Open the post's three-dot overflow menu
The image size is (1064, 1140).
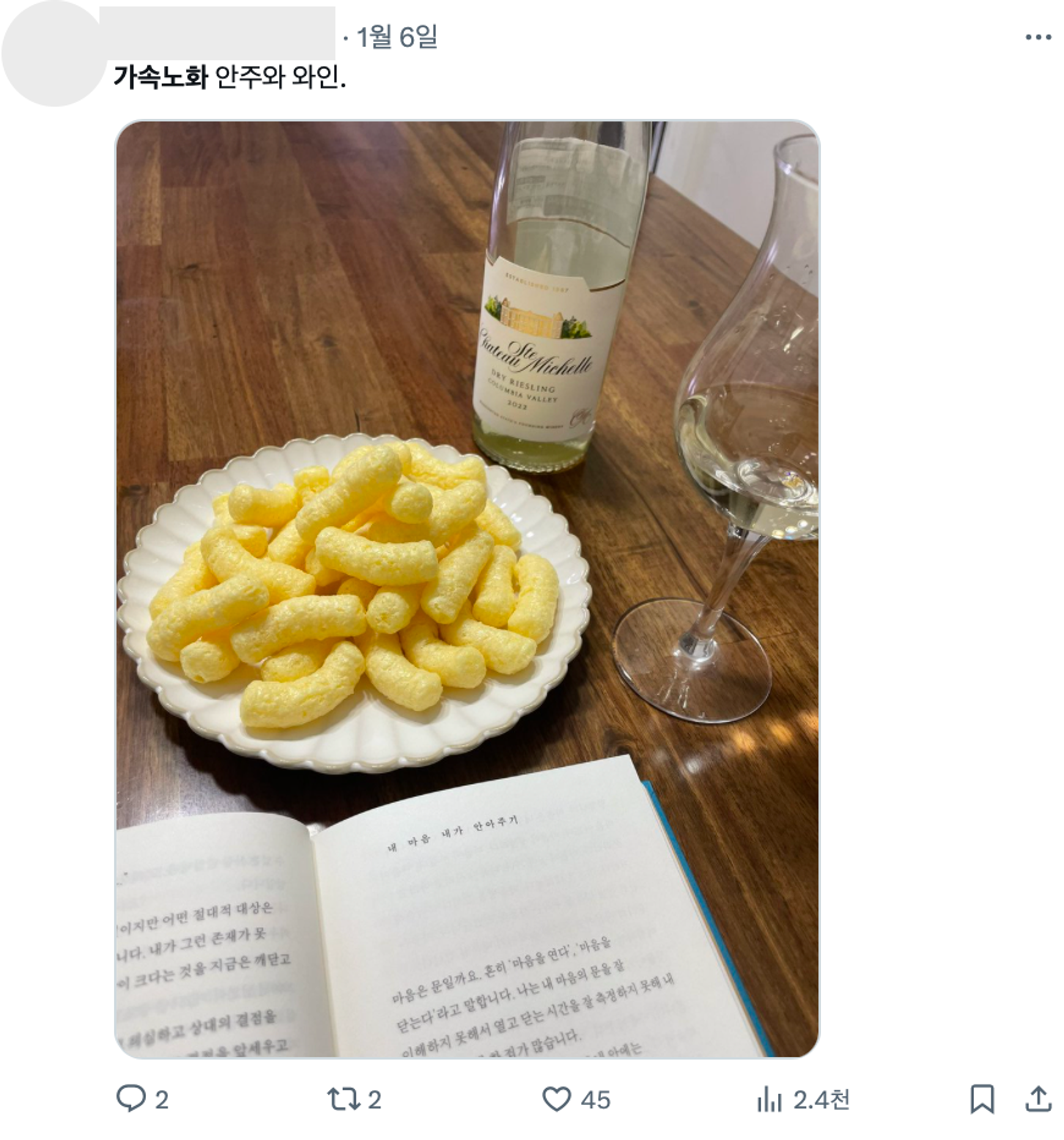[1038, 37]
